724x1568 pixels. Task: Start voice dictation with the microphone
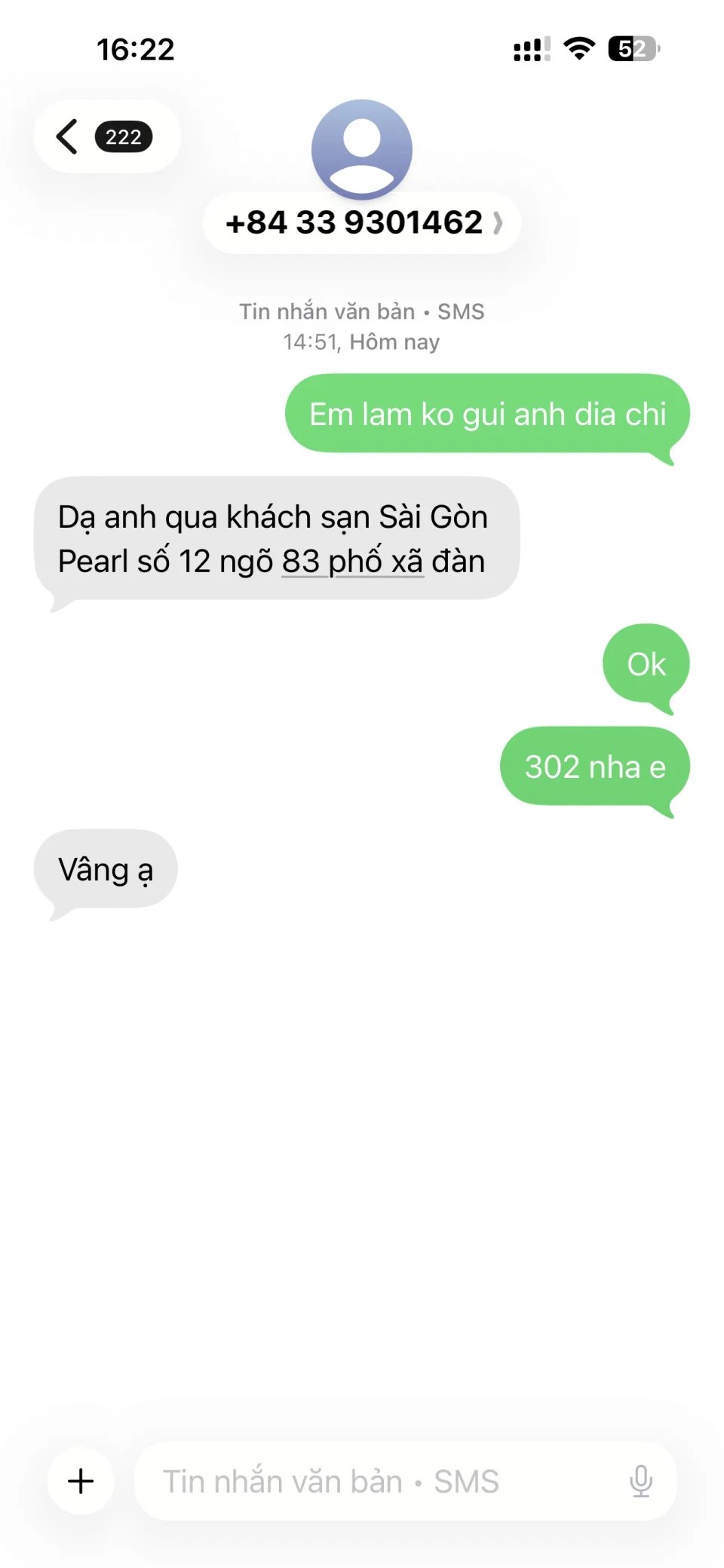tap(640, 1481)
